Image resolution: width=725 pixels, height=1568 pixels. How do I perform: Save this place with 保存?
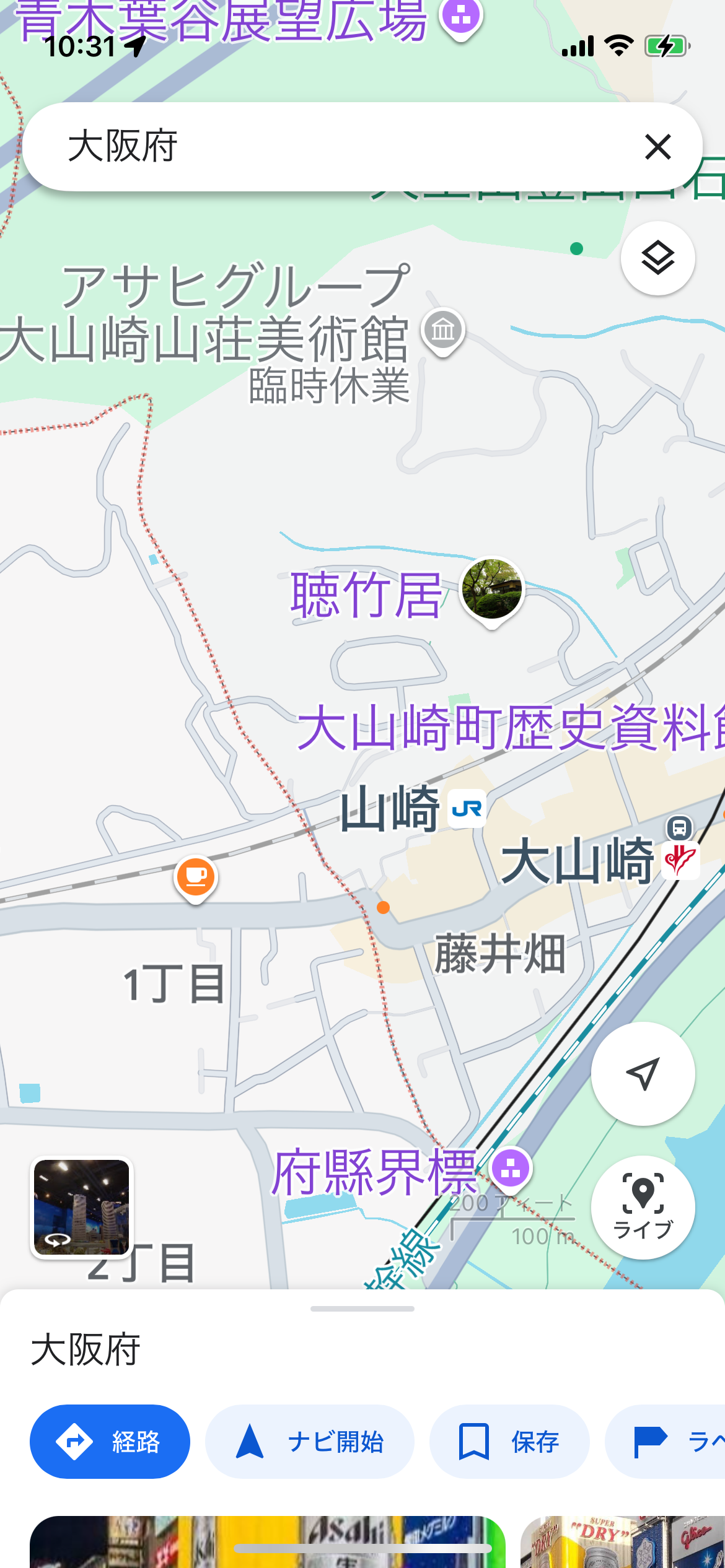coord(509,1441)
